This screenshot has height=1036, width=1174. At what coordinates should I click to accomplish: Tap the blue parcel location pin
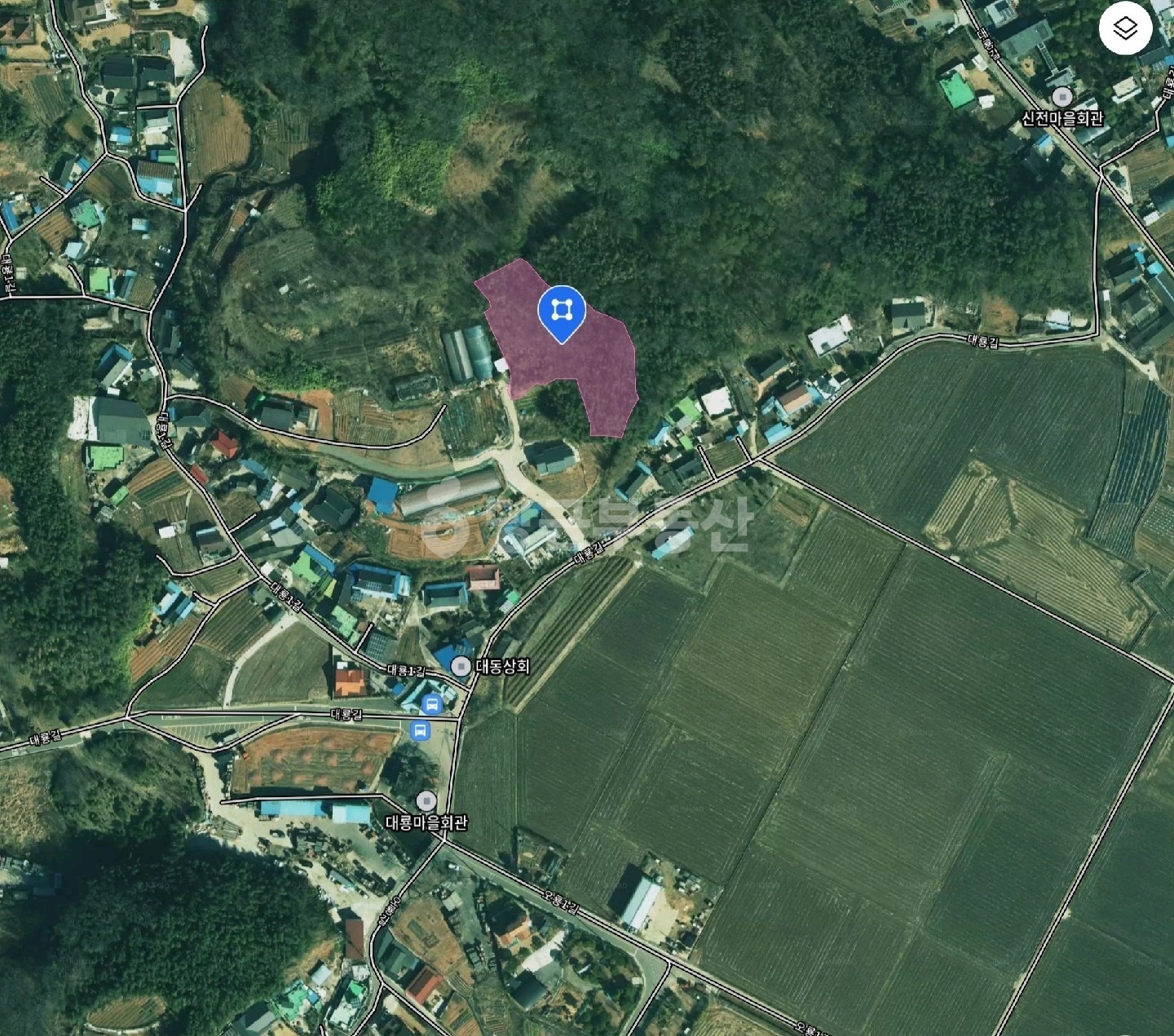(x=561, y=311)
